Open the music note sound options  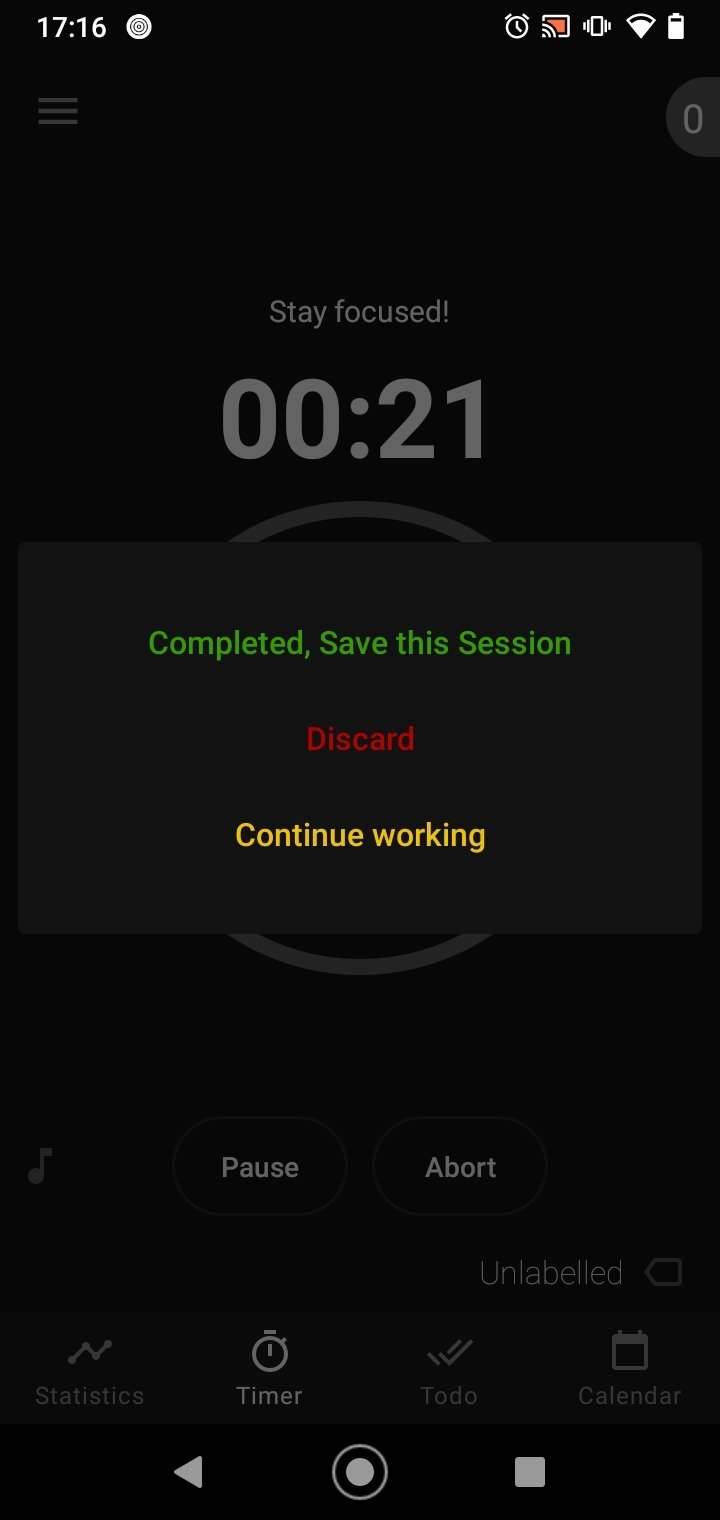point(39,1166)
